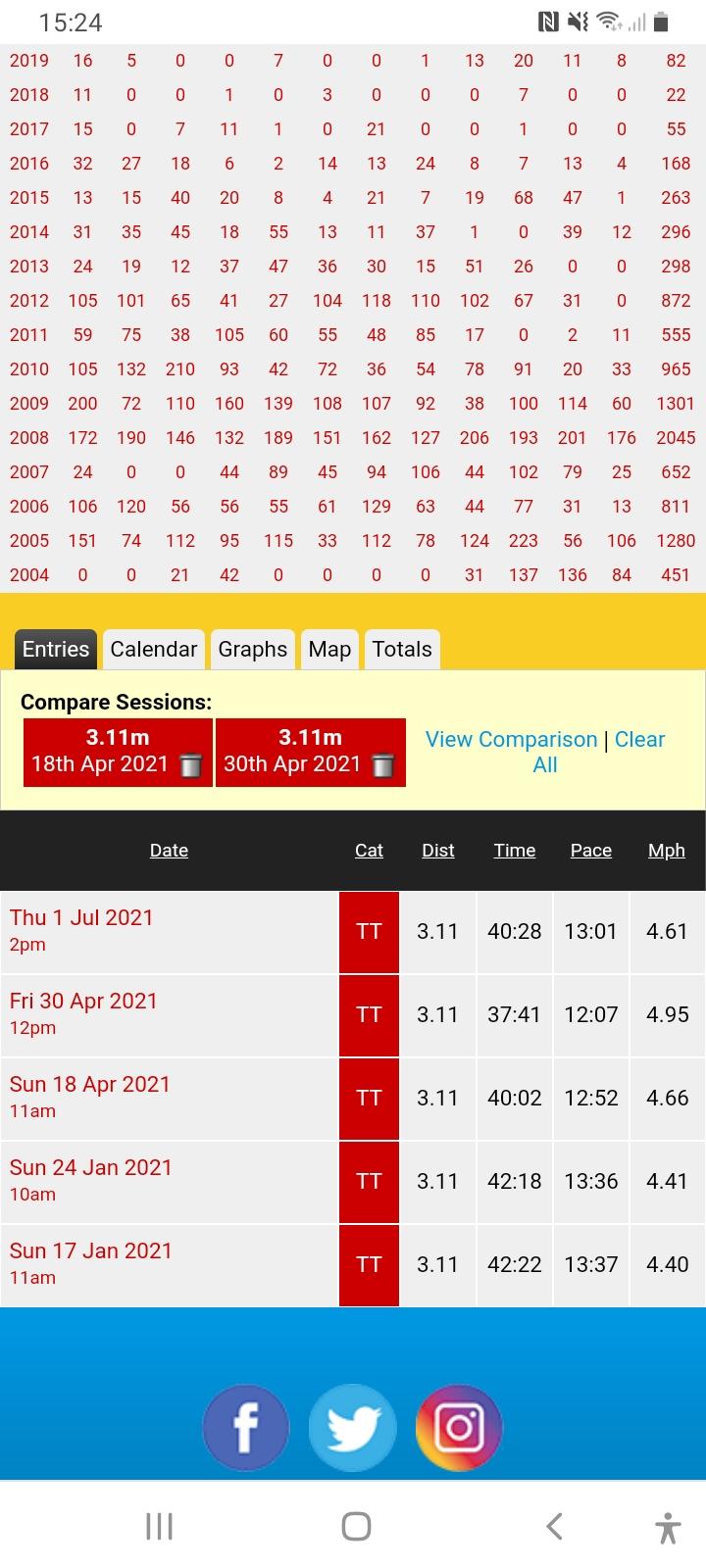Go back using the system back button
The image size is (706, 1568).
554,1526
